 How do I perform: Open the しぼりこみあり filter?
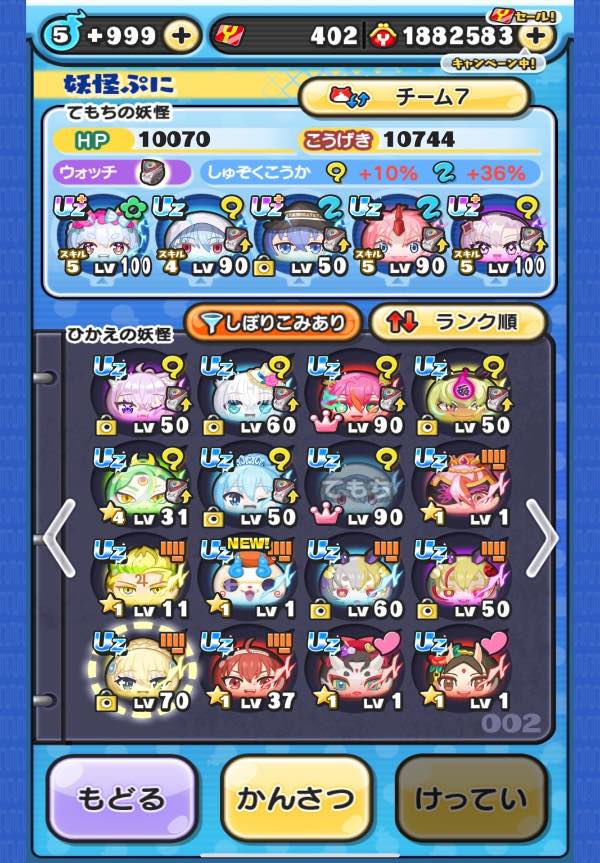[271, 322]
